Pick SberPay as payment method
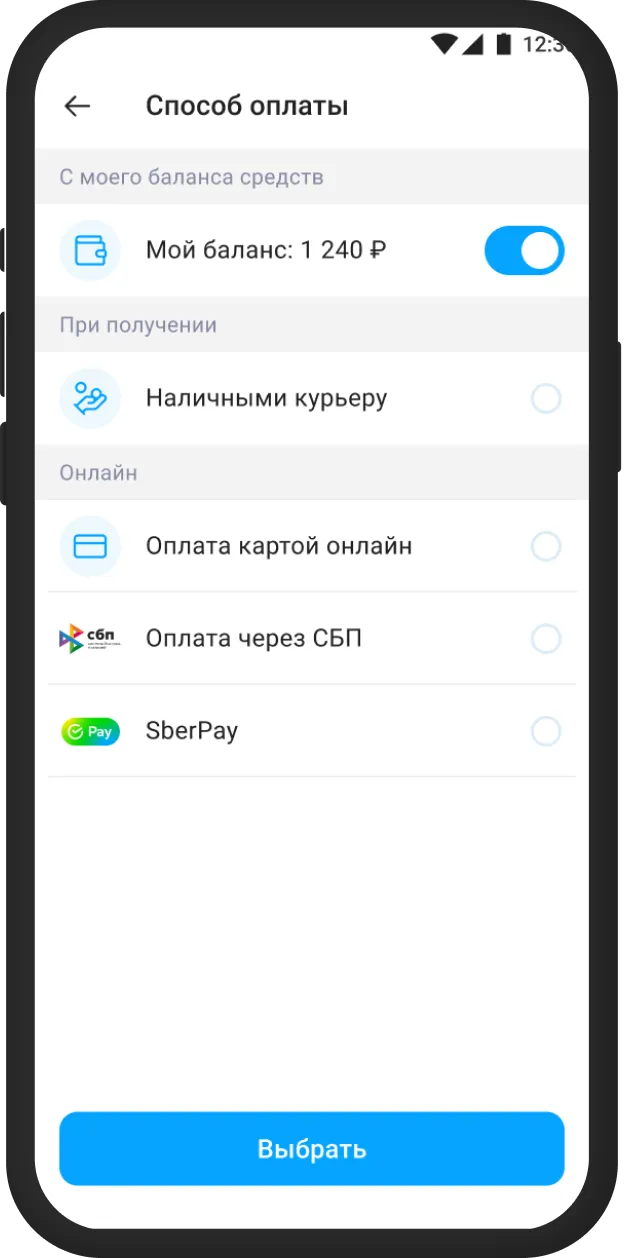Screen dimensions: 624x1258 tap(545, 731)
